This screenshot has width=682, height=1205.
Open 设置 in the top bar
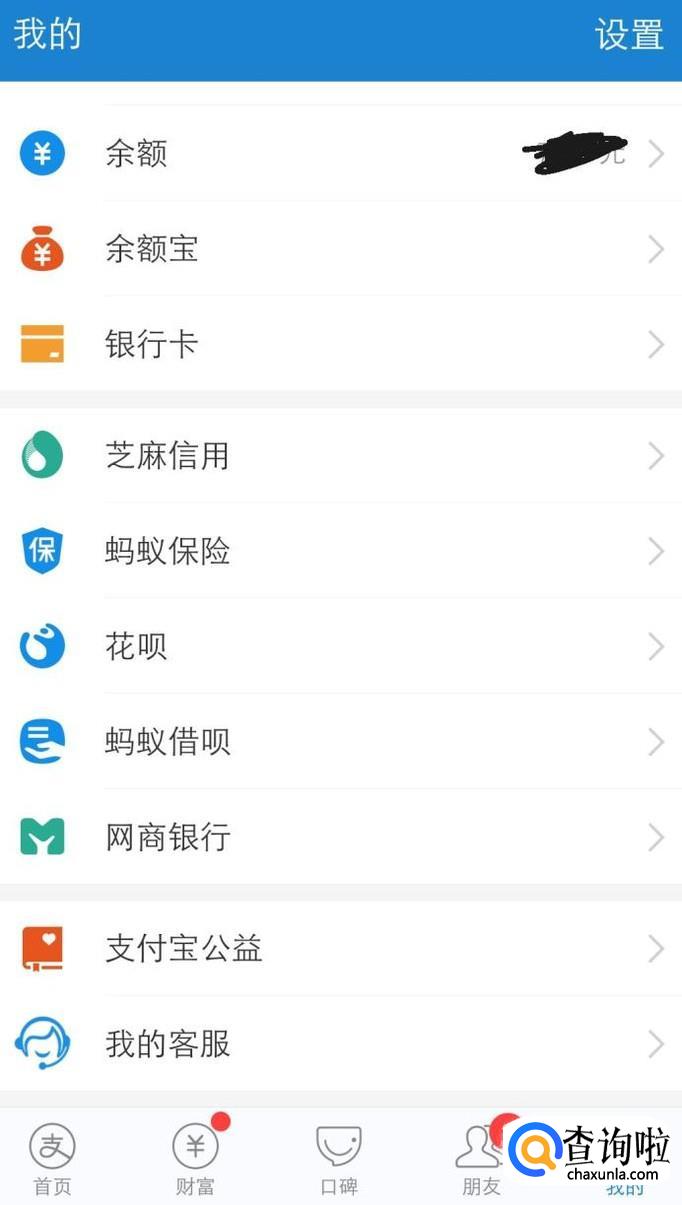coord(629,35)
